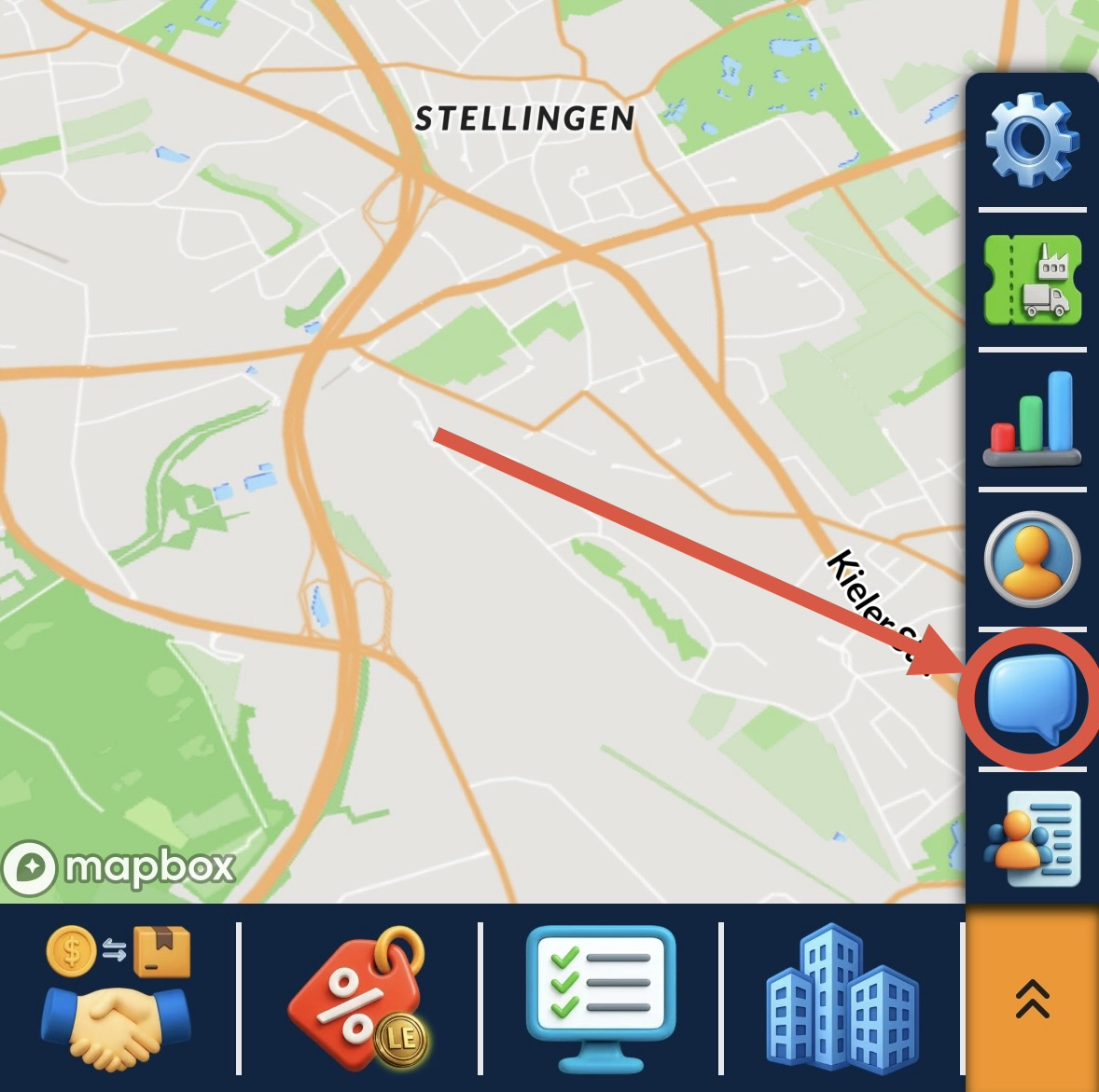Open the player profile icon
This screenshot has width=1099, height=1092.
[x=1032, y=559]
